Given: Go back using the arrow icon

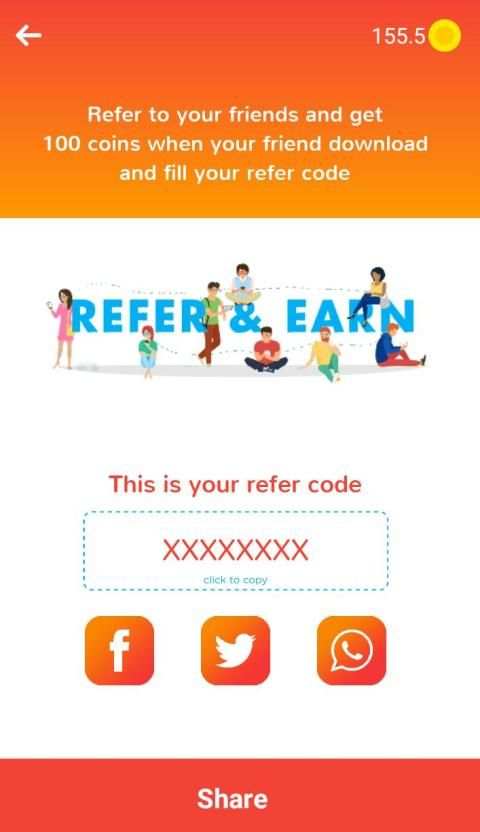Looking at the screenshot, I should coord(29,36).
